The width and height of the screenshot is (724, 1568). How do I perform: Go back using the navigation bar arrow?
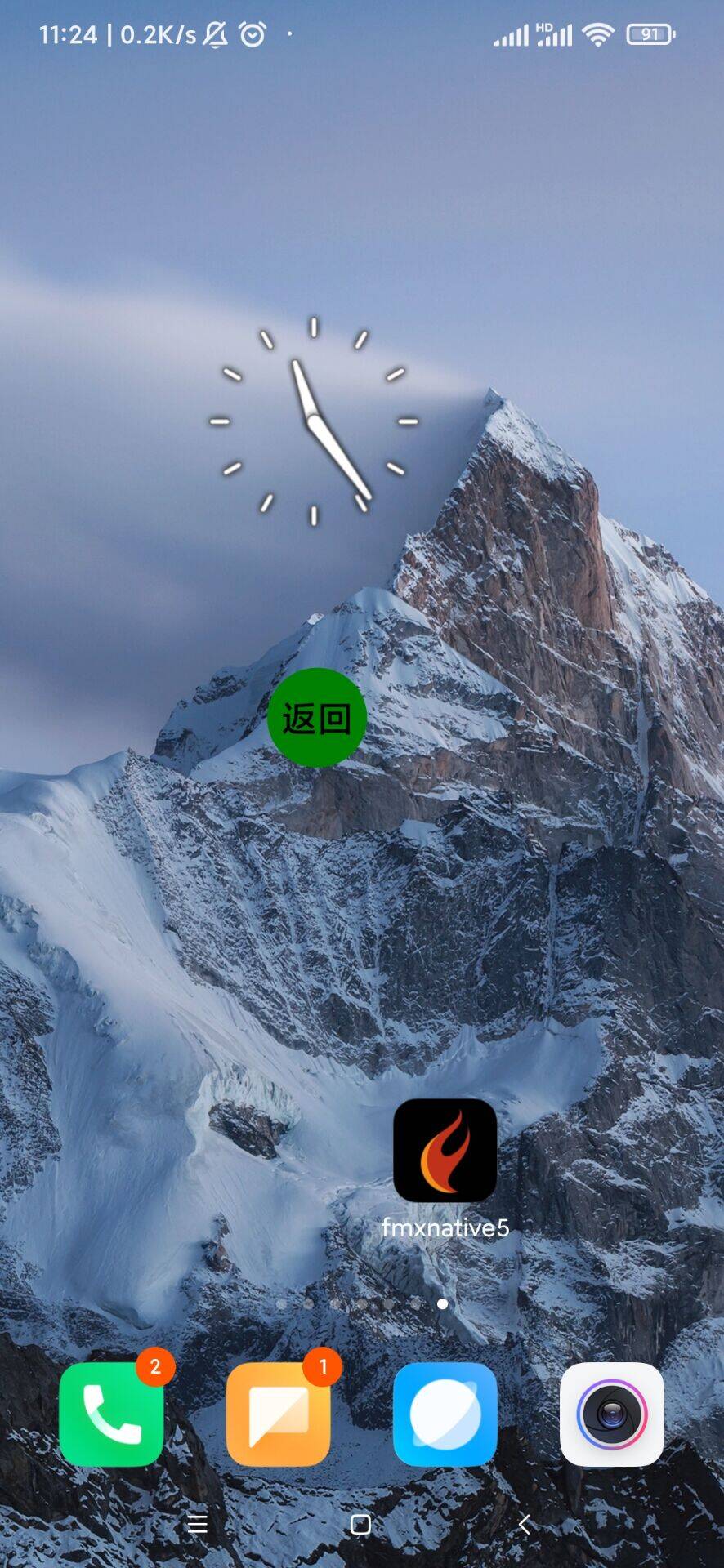point(525,1524)
